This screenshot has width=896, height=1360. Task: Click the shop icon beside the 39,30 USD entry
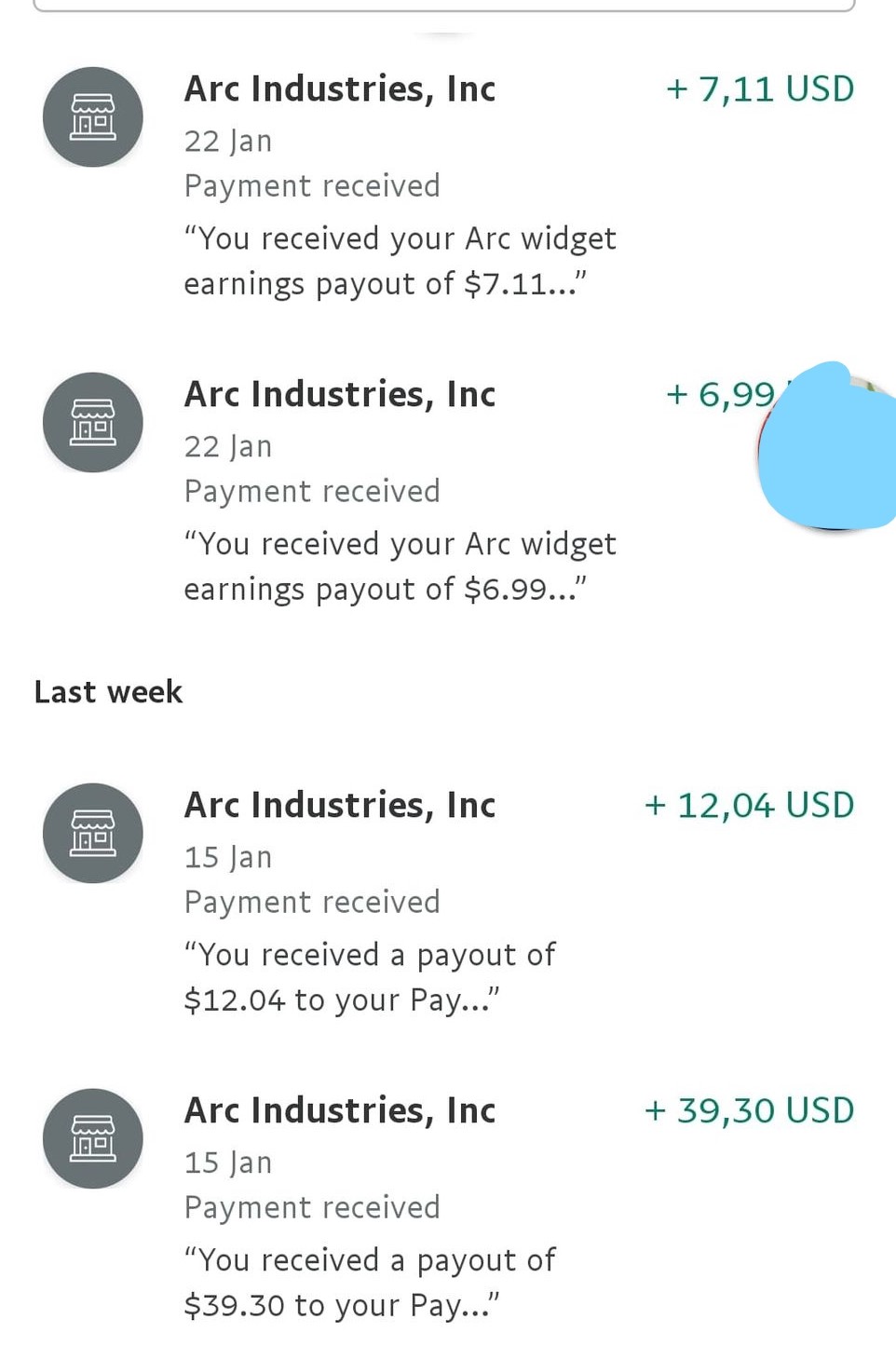92,1139
